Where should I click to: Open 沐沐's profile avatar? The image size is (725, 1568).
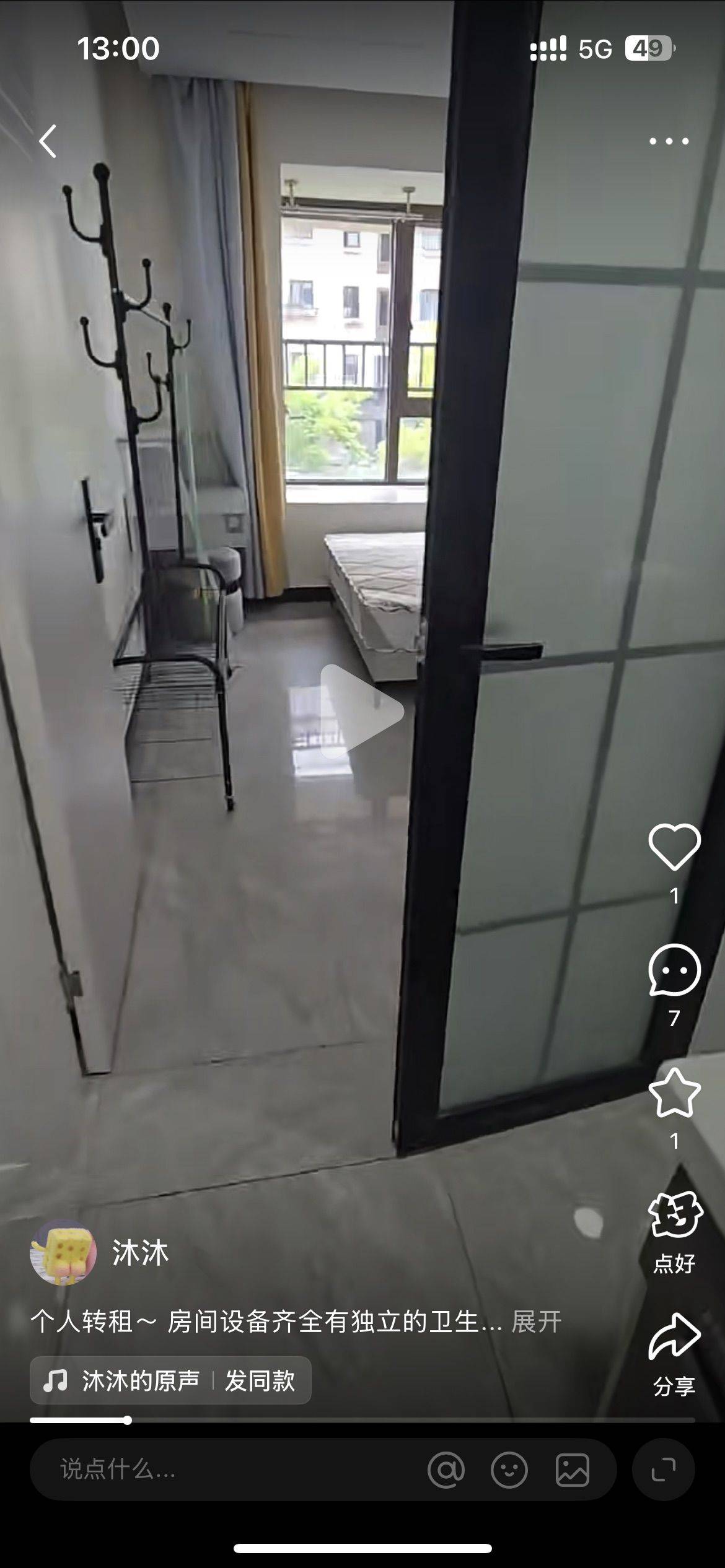pos(63,1252)
